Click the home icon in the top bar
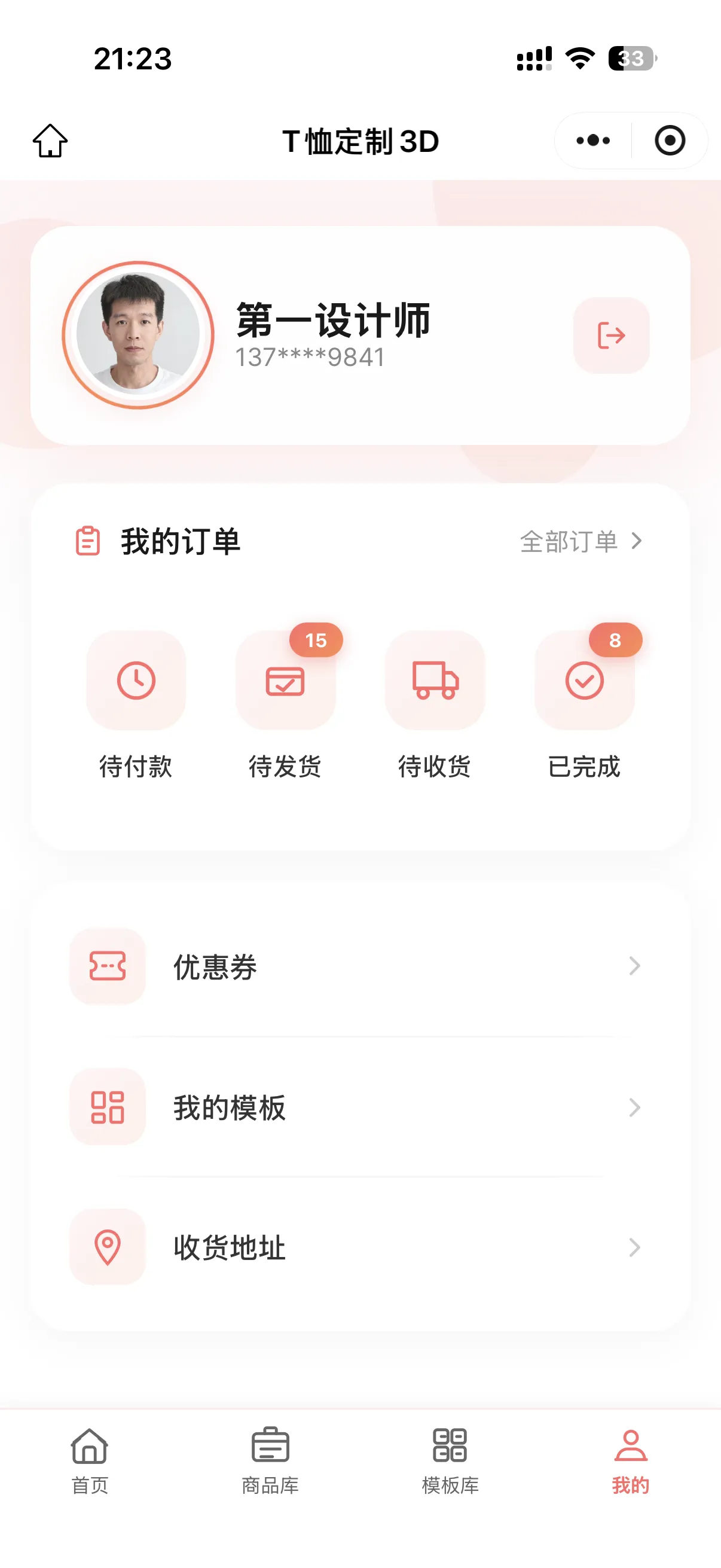Viewport: 721px width, 1568px height. click(x=50, y=139)
